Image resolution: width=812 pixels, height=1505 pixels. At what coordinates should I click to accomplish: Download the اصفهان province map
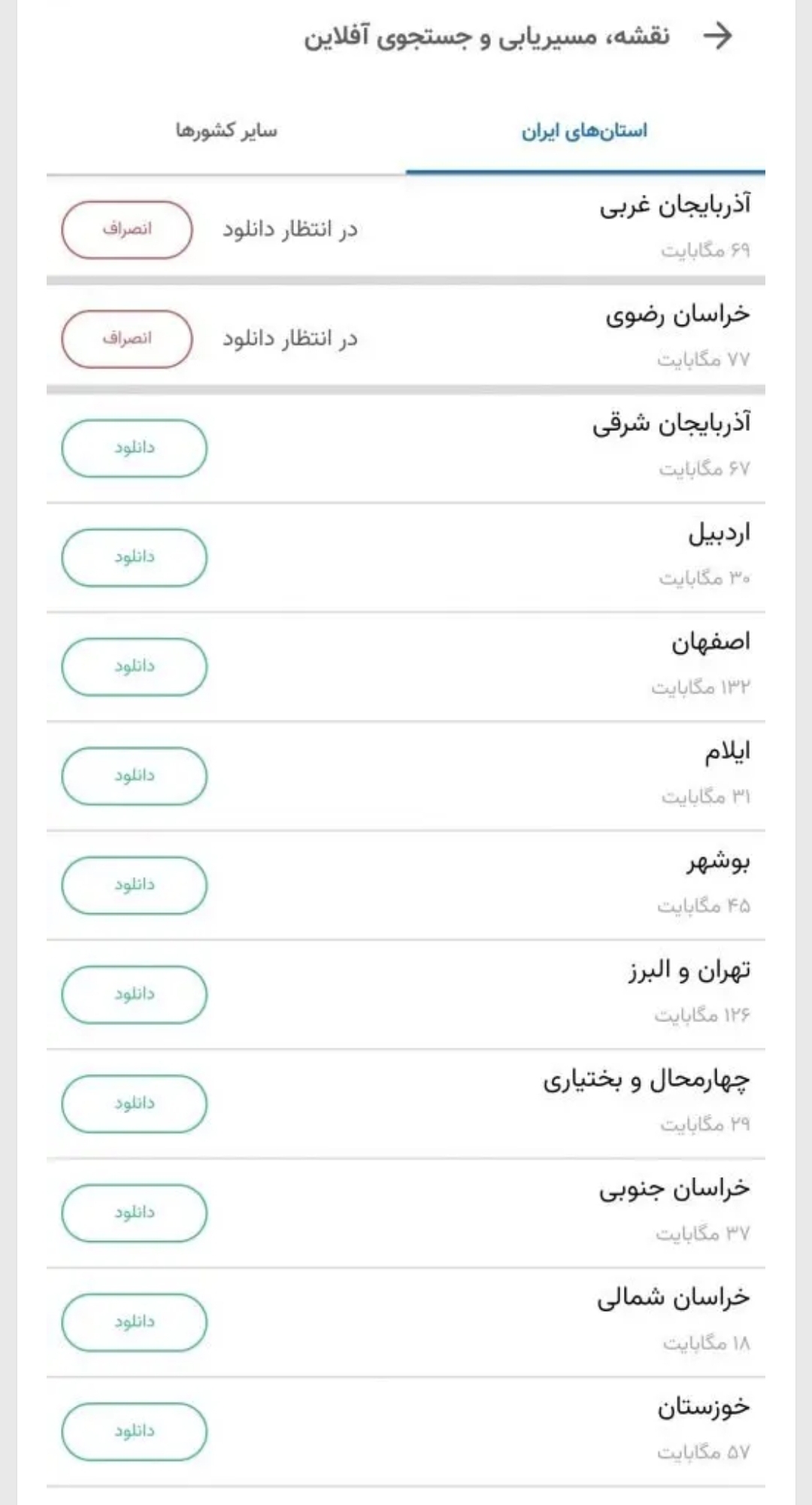tap(134, 666)
